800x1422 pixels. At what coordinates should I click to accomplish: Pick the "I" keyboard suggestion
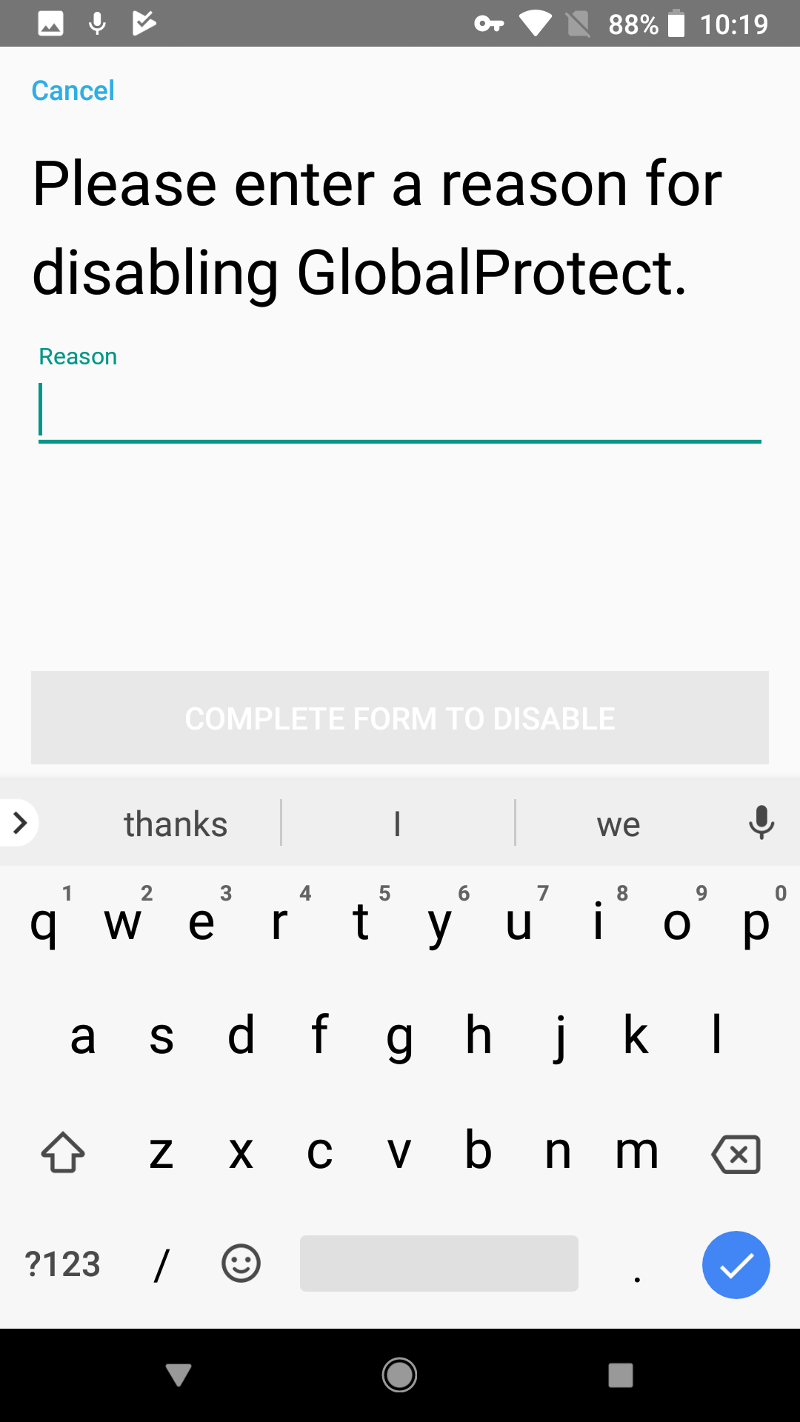(397, 824)
